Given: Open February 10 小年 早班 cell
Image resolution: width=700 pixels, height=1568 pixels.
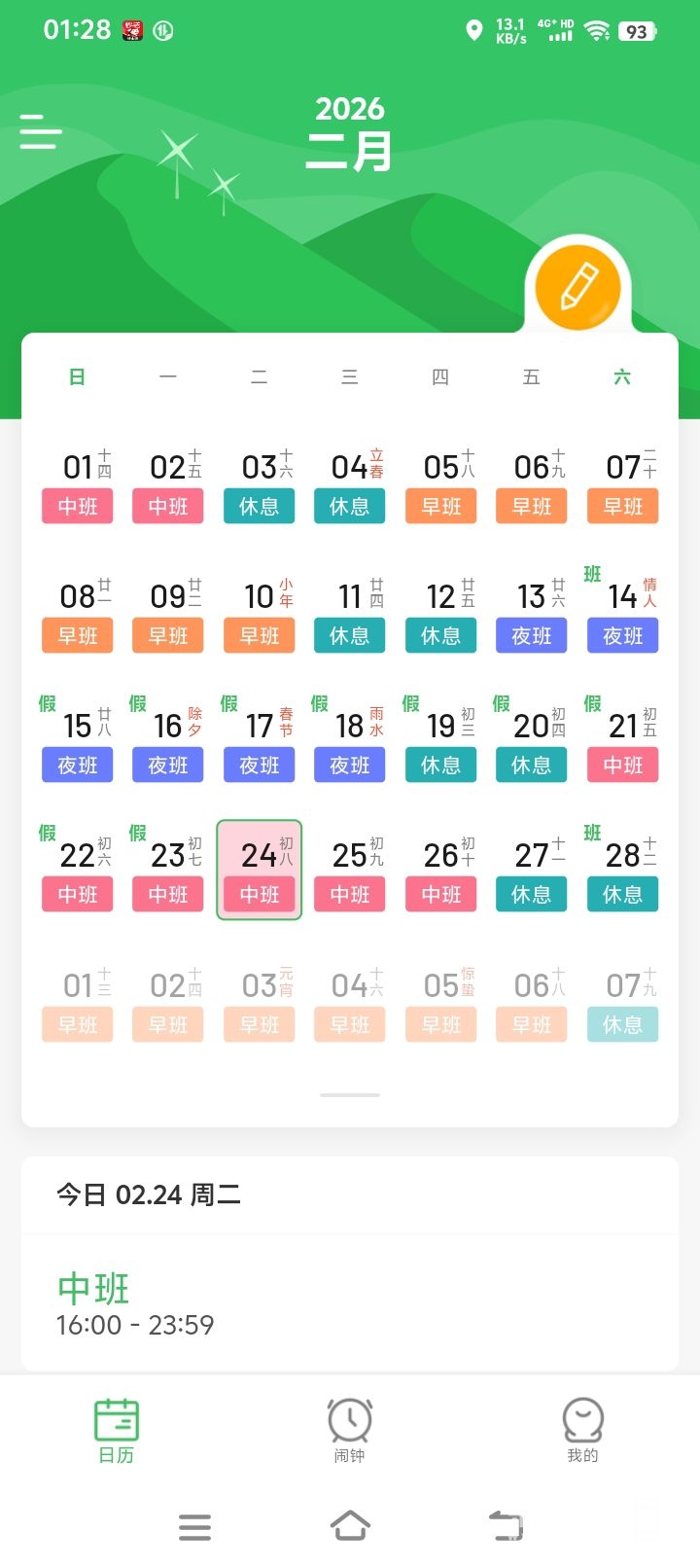Looking at the screenshot, I should point(259,613).
